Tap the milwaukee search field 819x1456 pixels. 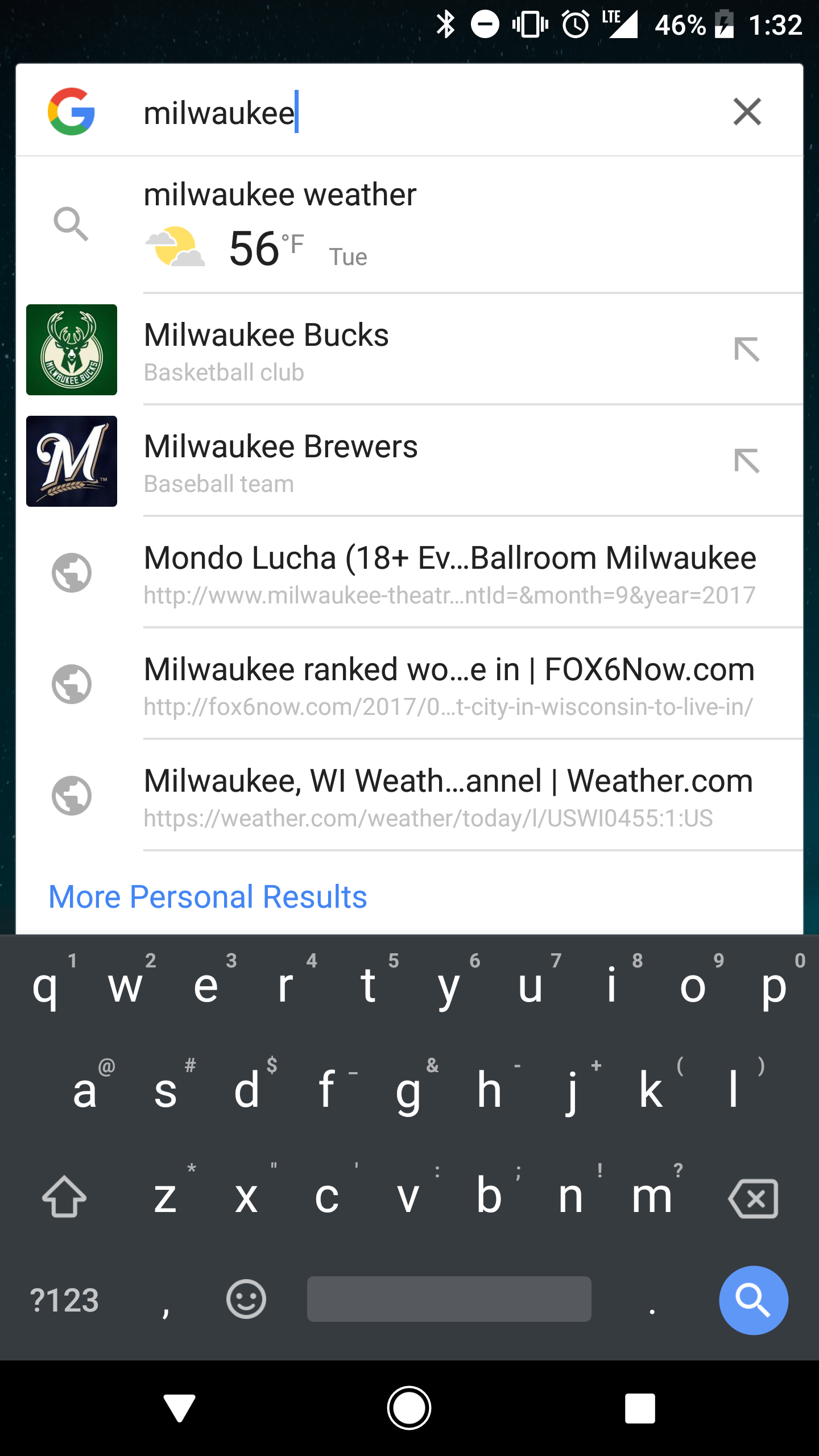point(421,112)
